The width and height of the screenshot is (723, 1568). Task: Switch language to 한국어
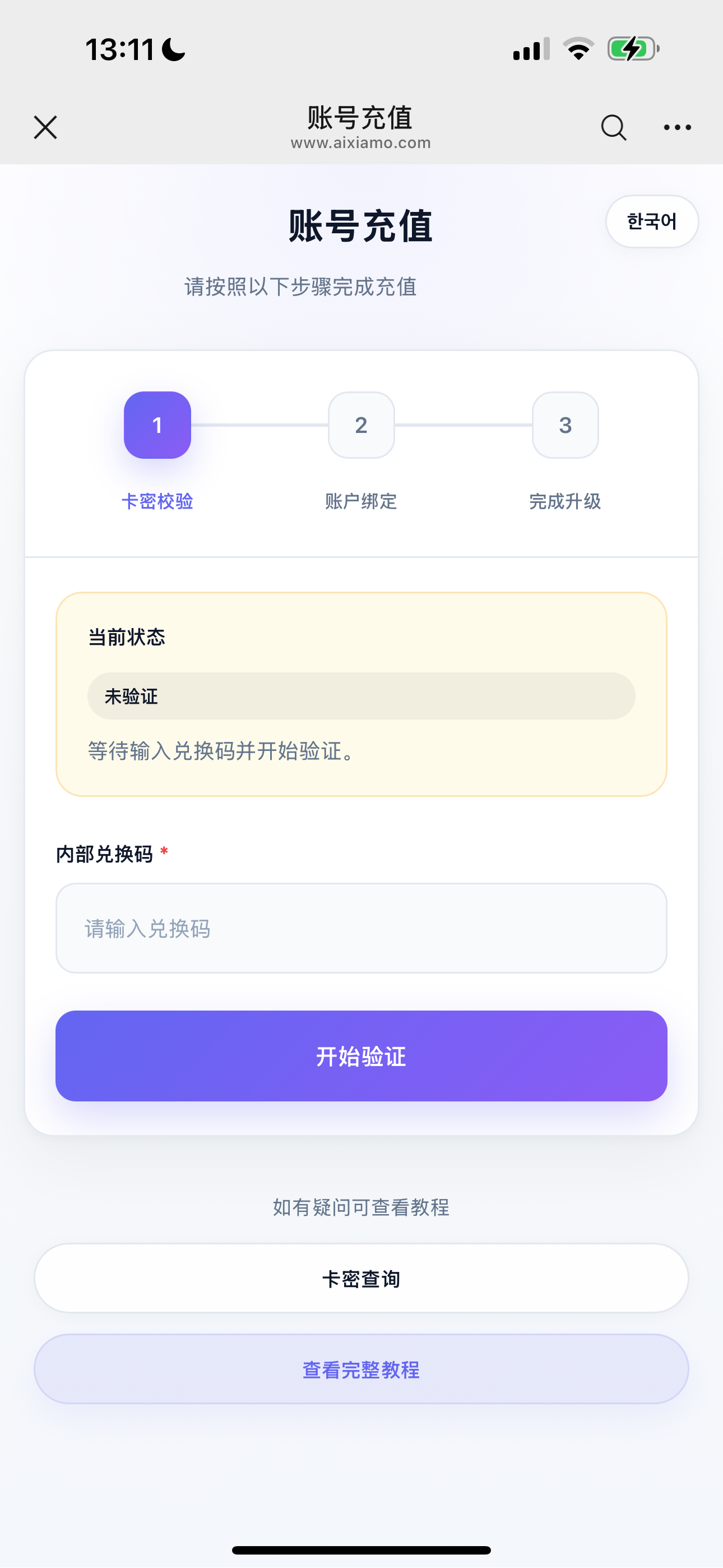[x=651, y=222]
